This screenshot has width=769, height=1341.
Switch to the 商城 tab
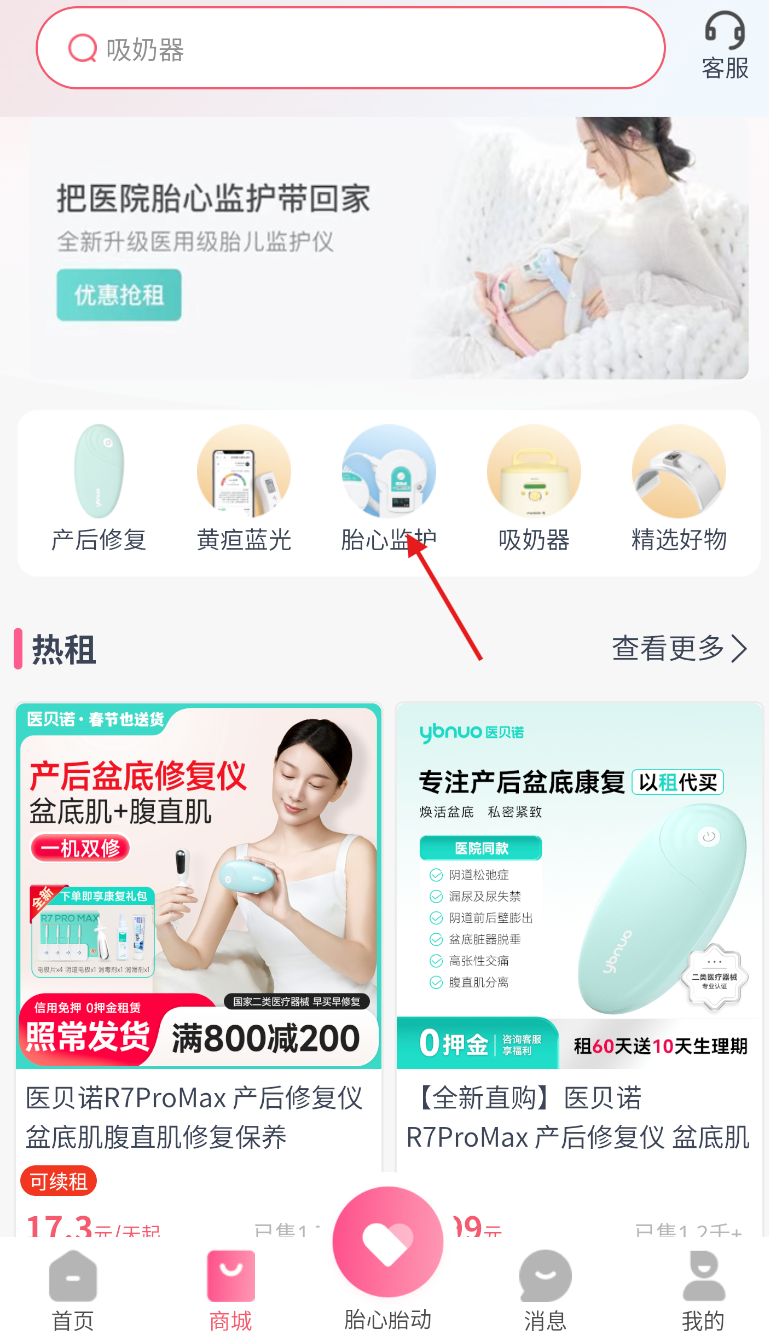[x=231, y=1291]
